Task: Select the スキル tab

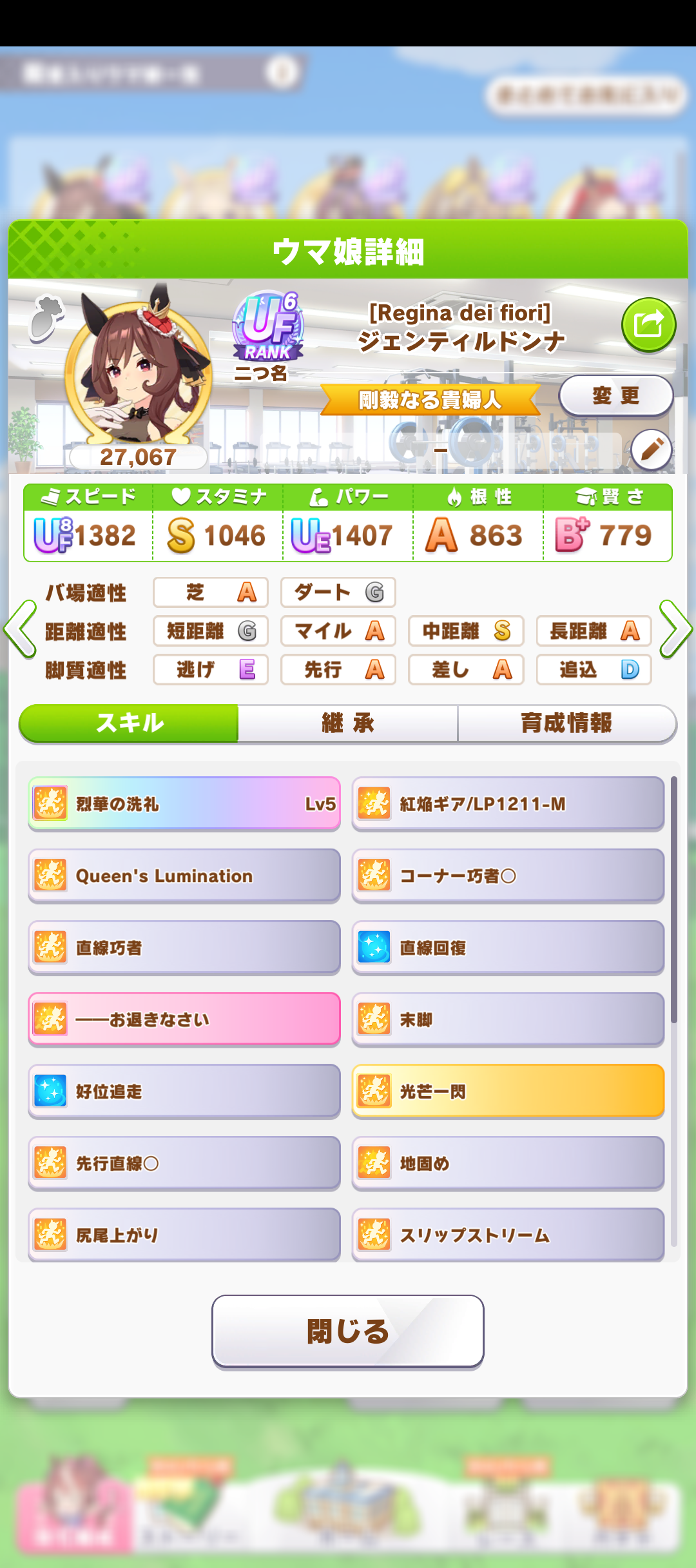Action: [129, 723]
